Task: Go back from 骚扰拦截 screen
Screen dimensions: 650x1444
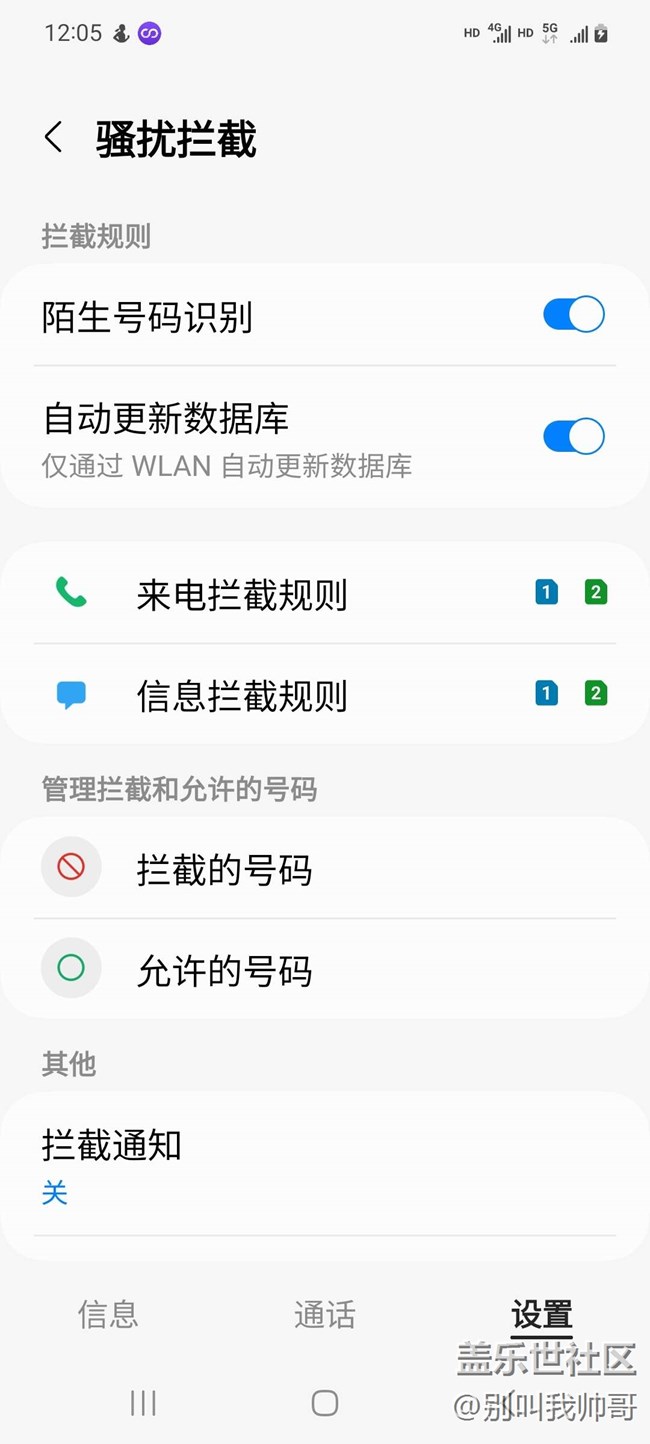Action: pos(54,138)
